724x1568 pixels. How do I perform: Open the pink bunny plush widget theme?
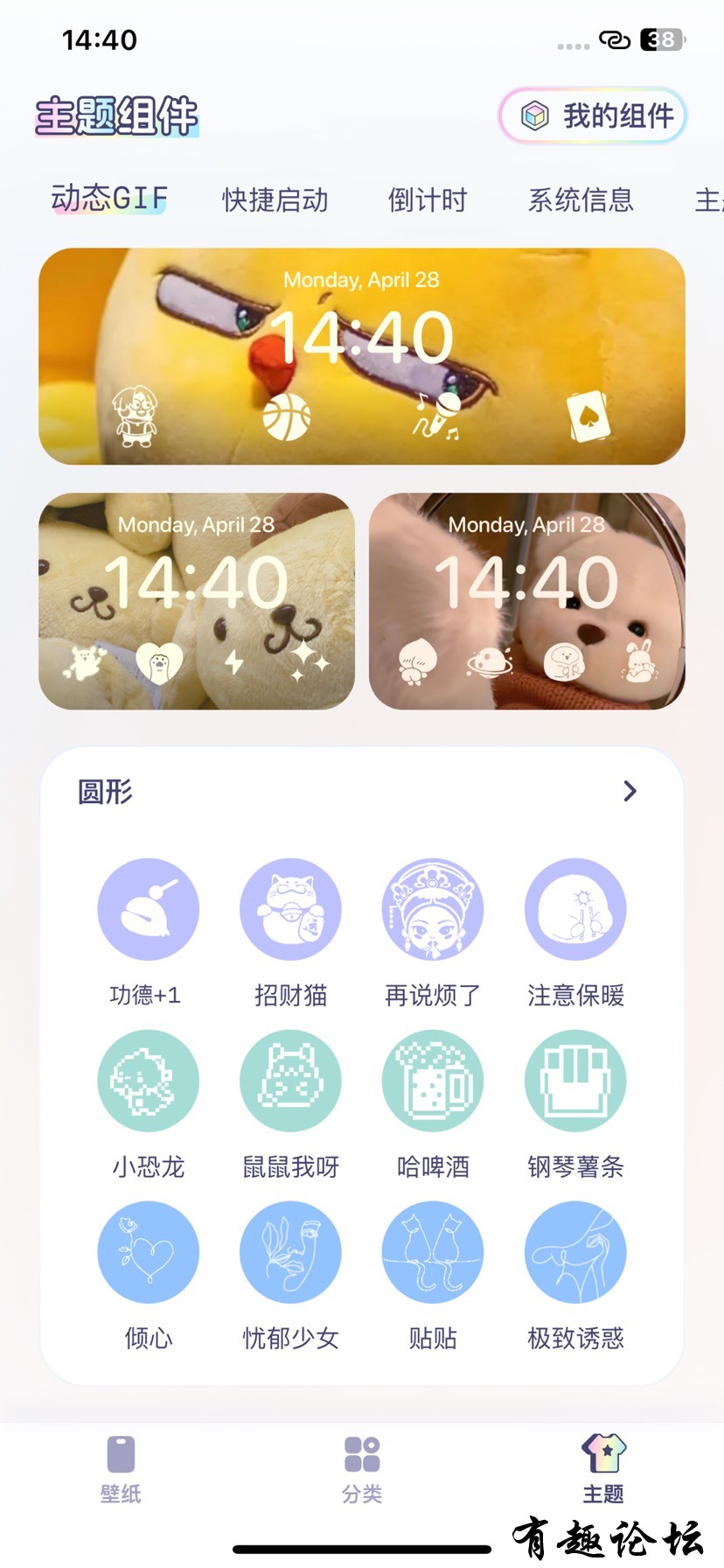click(x=526, y=601)
